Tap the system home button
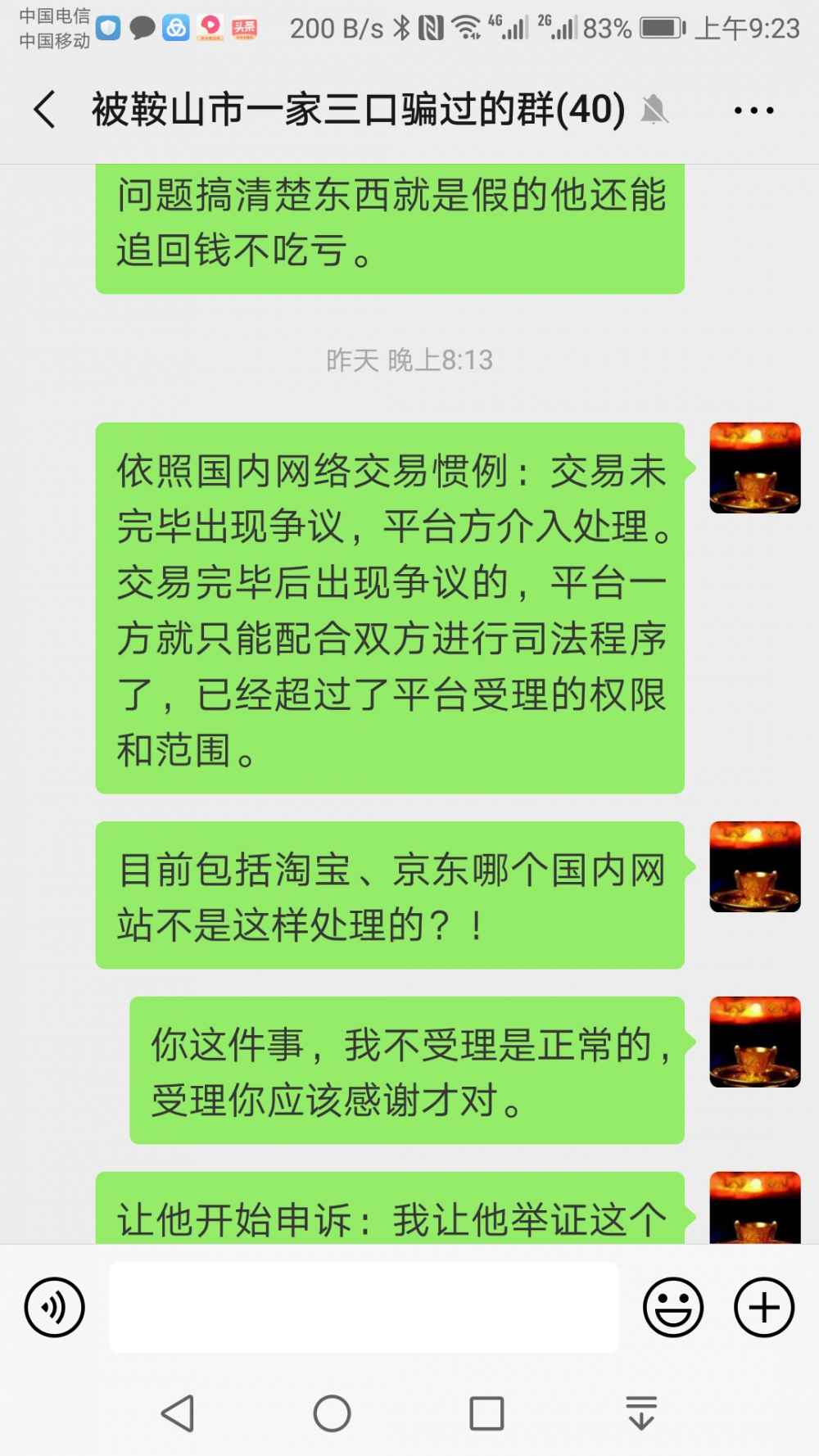 (x=332, y=1413)
